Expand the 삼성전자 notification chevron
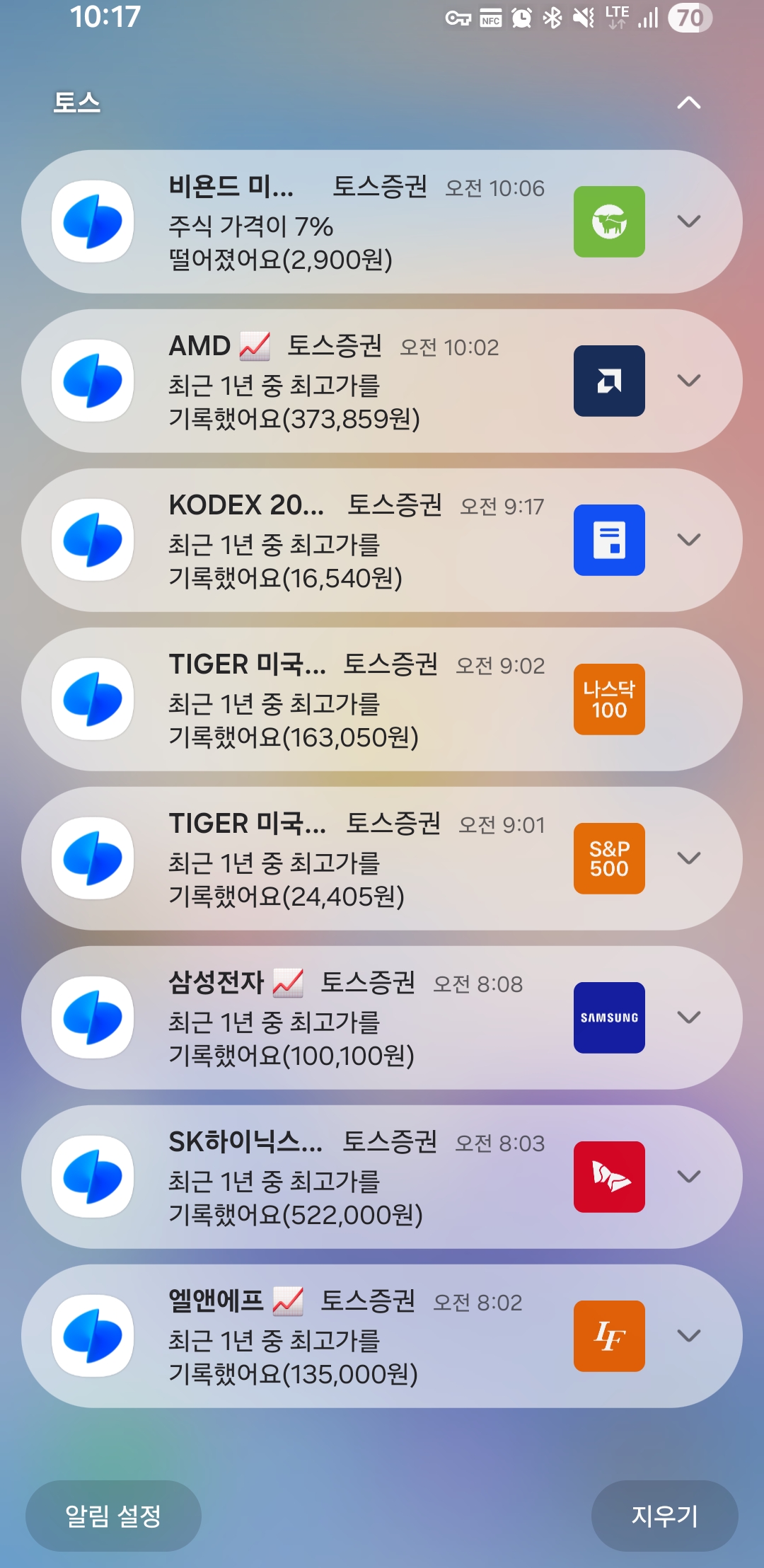Viewport: 764px width, 1568px height. [x=688, y=1018]
